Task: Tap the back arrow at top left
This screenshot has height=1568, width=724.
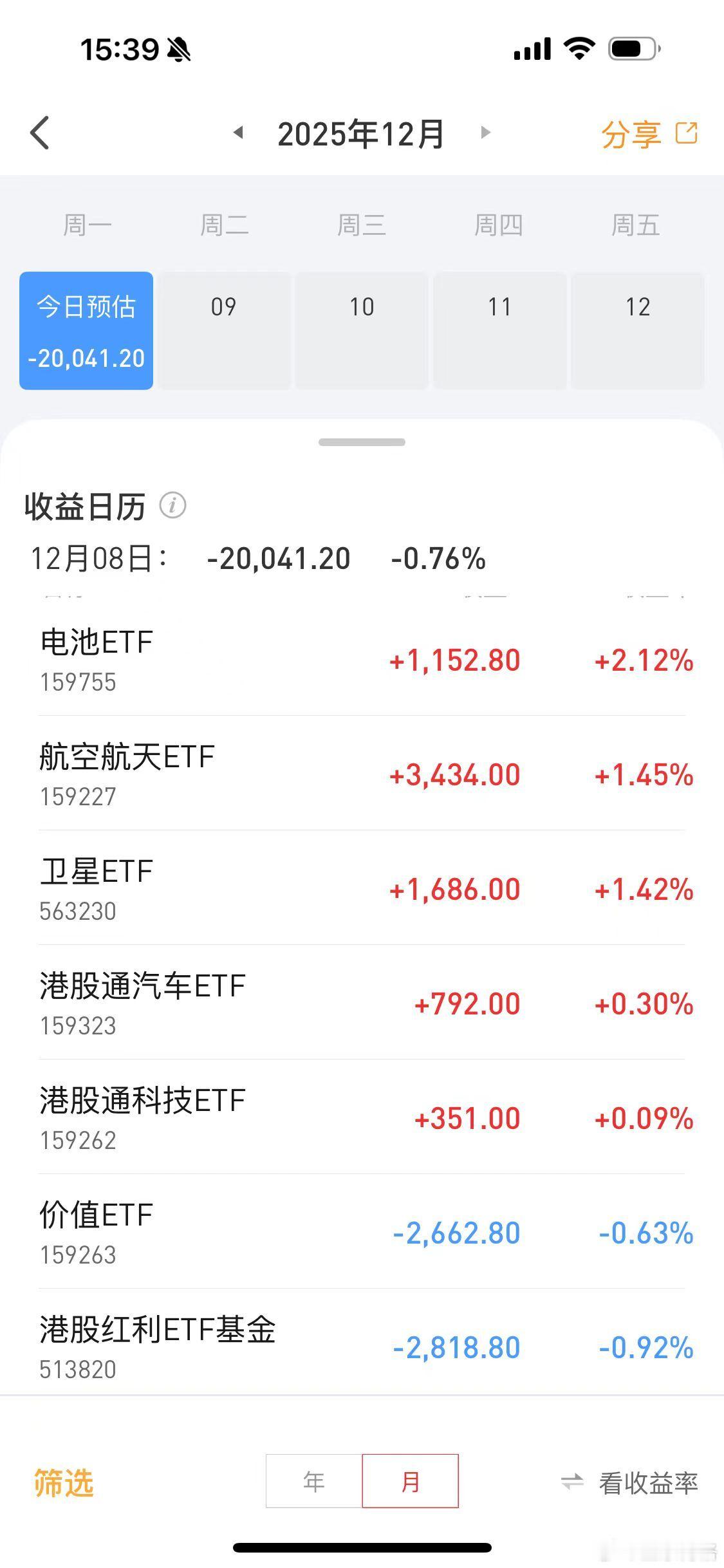Action: pyautogui.click(x=41, y=133)
